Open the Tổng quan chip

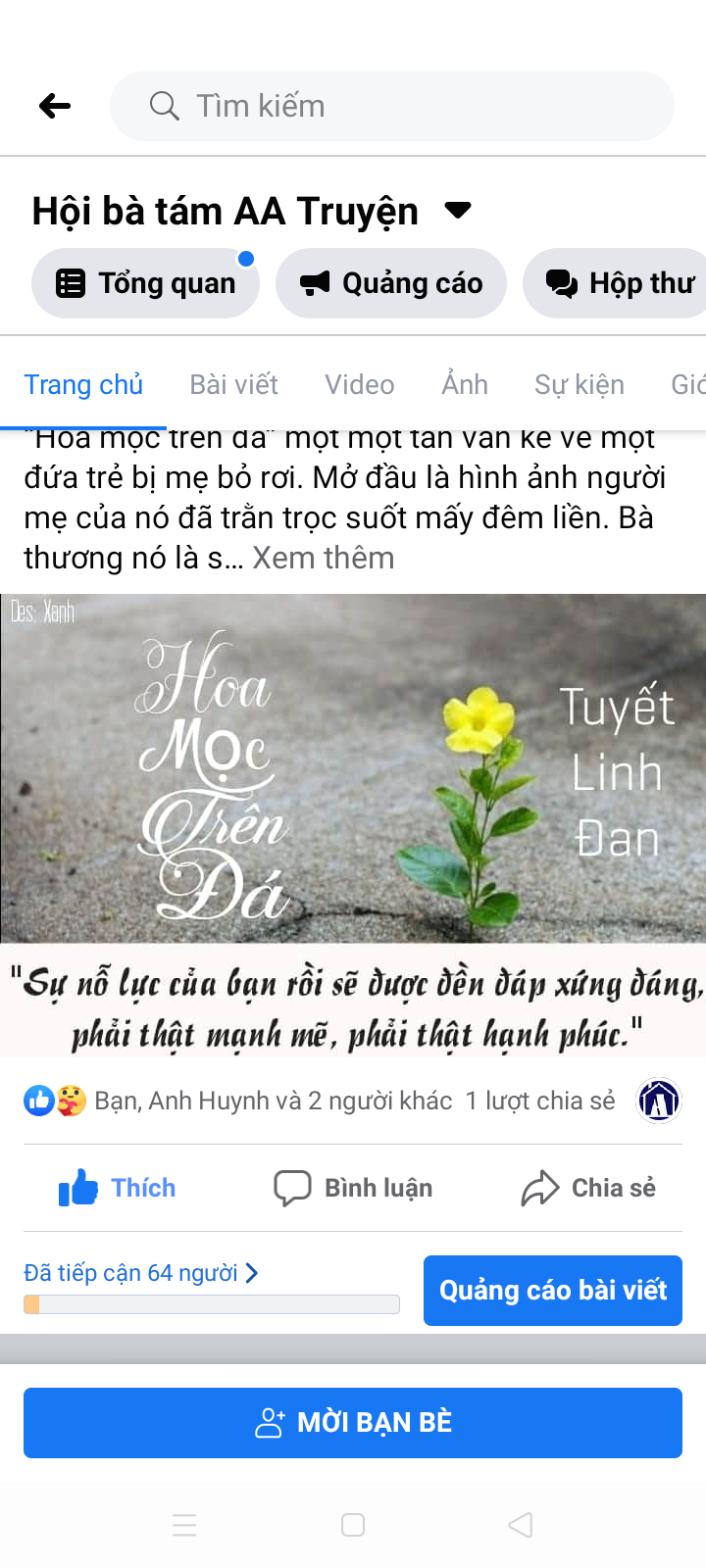pos(146,283)
